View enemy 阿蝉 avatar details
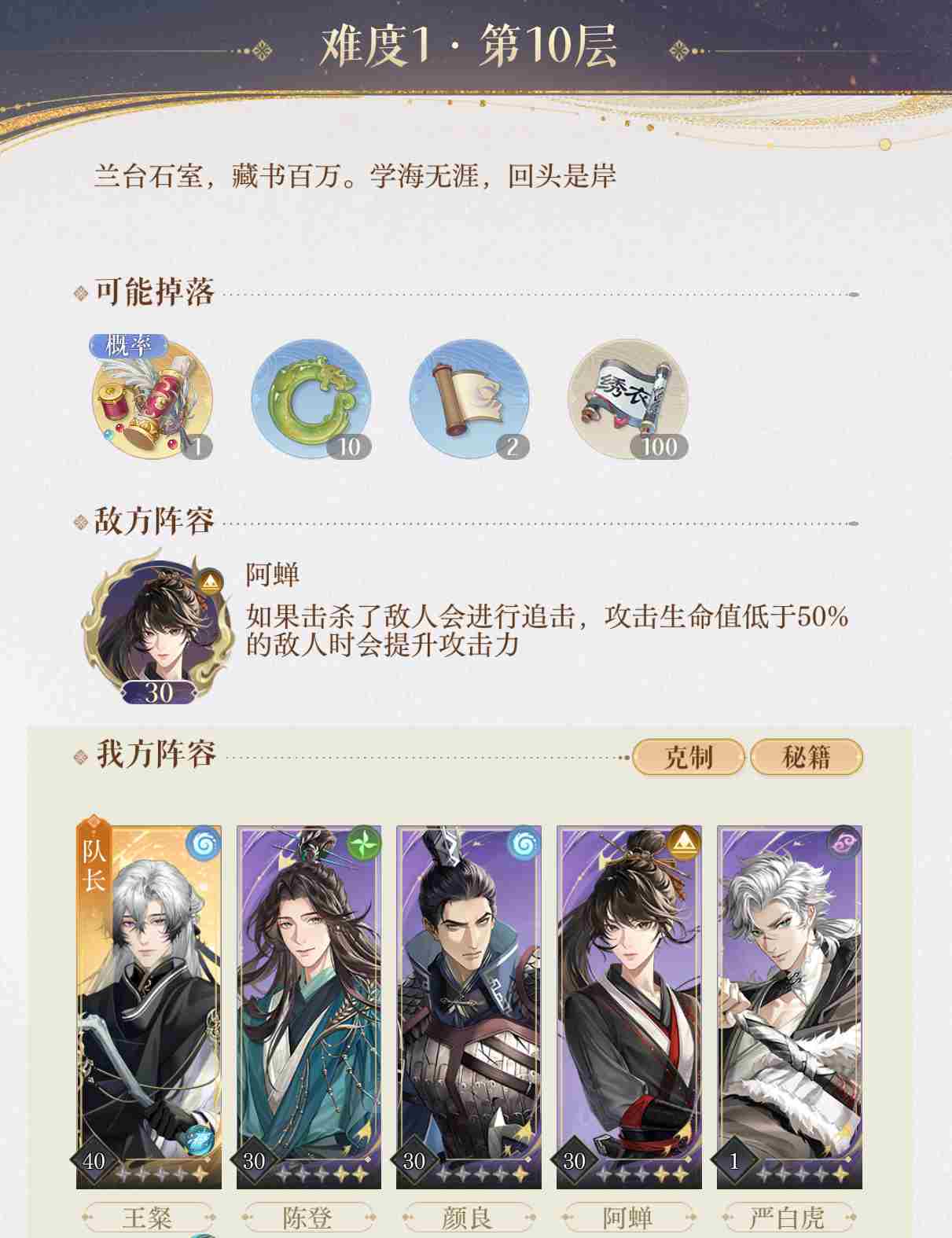This screenshot has width=952, height=1238. [x=157, y=629]
